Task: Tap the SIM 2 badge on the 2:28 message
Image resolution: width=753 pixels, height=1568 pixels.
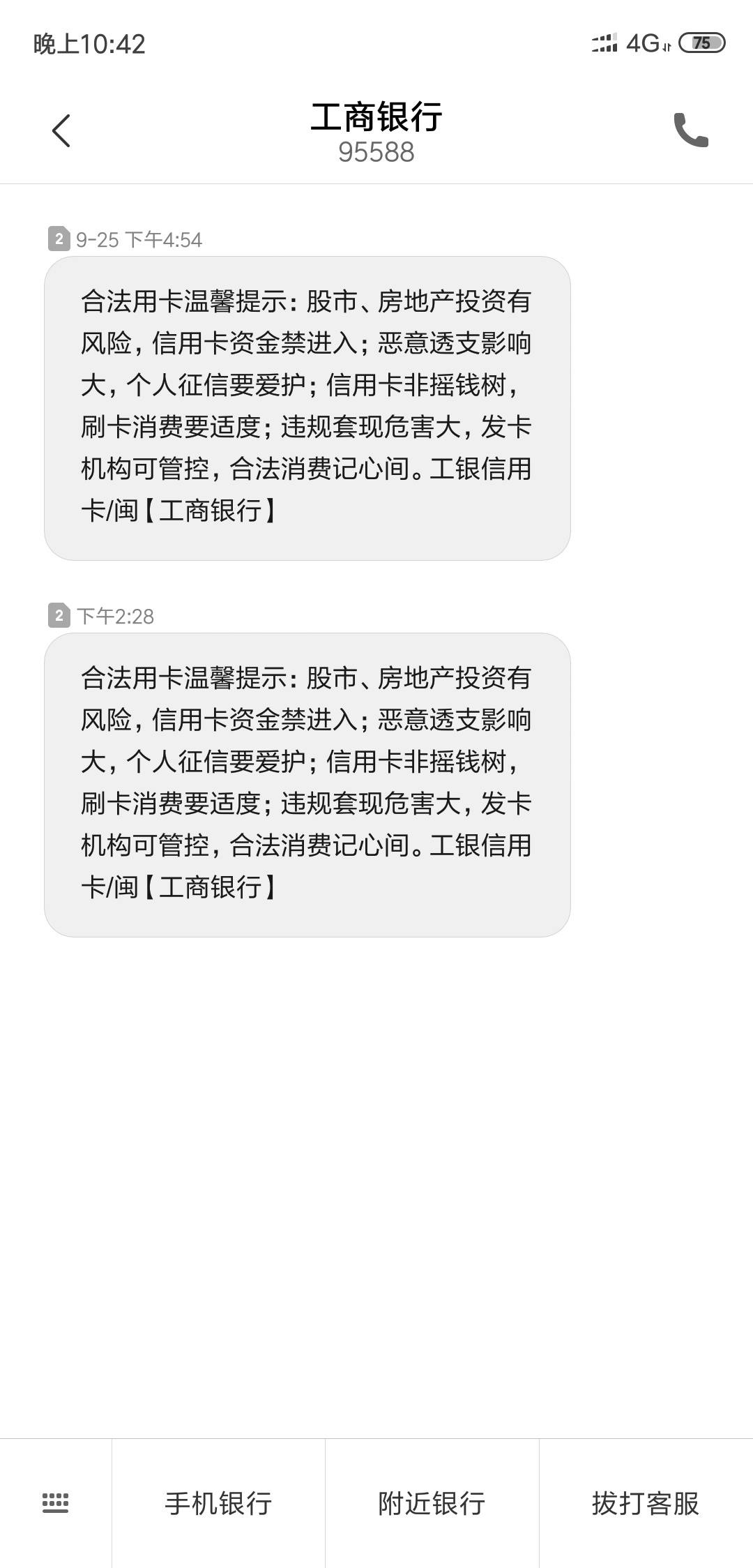Action: tap(58, 615)
